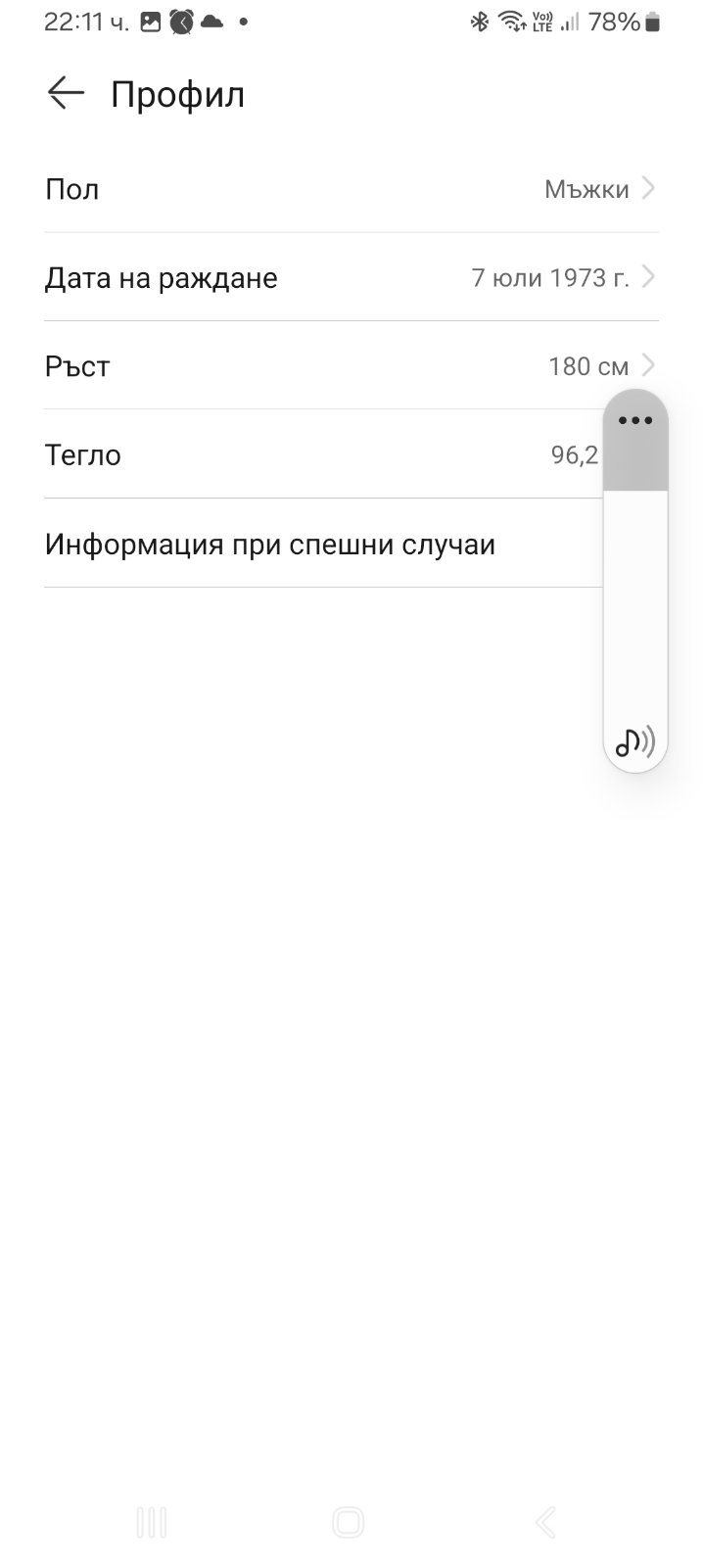Viewport: 703px width, 1568px height.
Task: Expand volume panel with three dots
Action: point(635,421)
